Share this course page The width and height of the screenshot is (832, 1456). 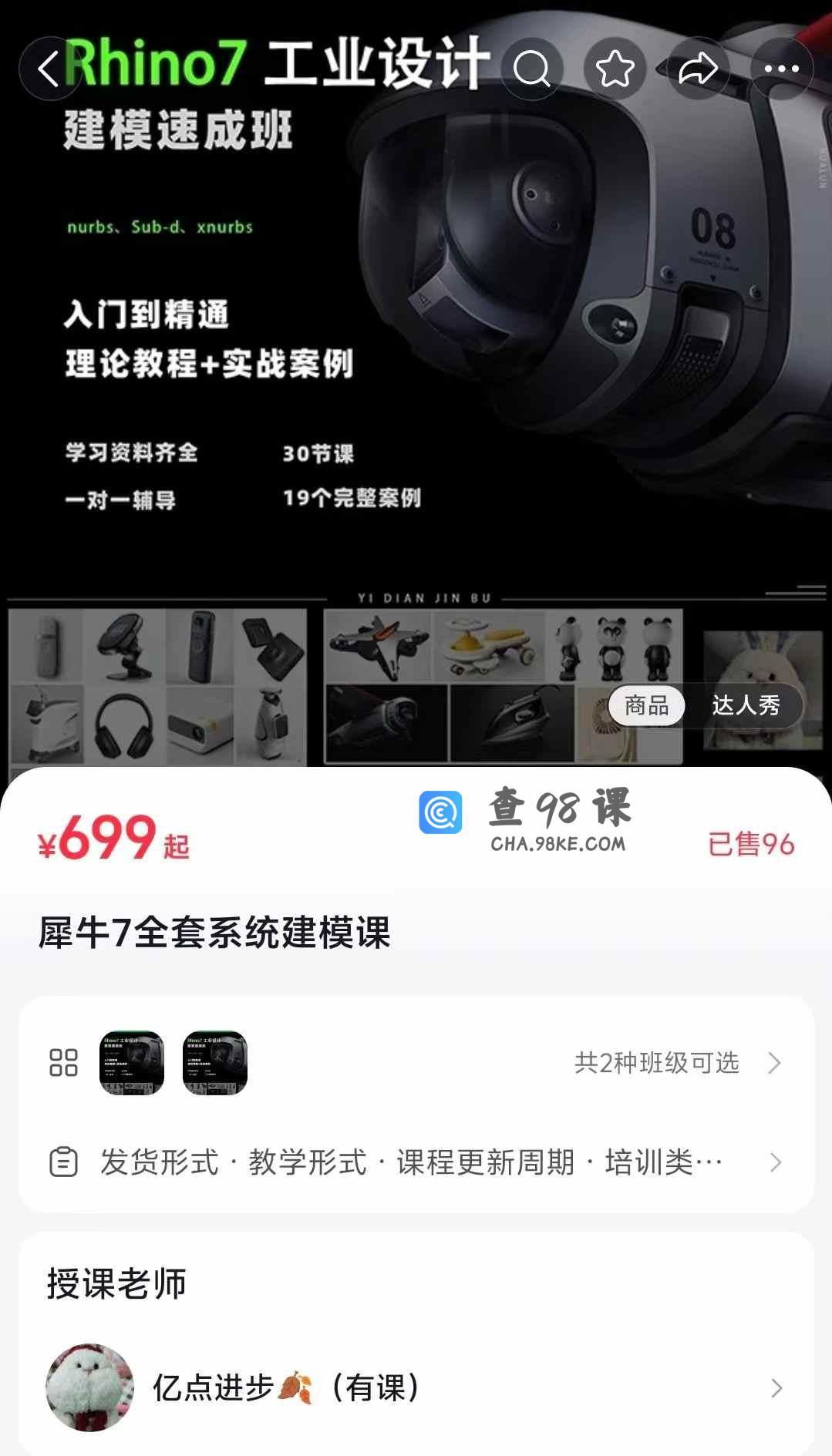[x=698, y=69]
